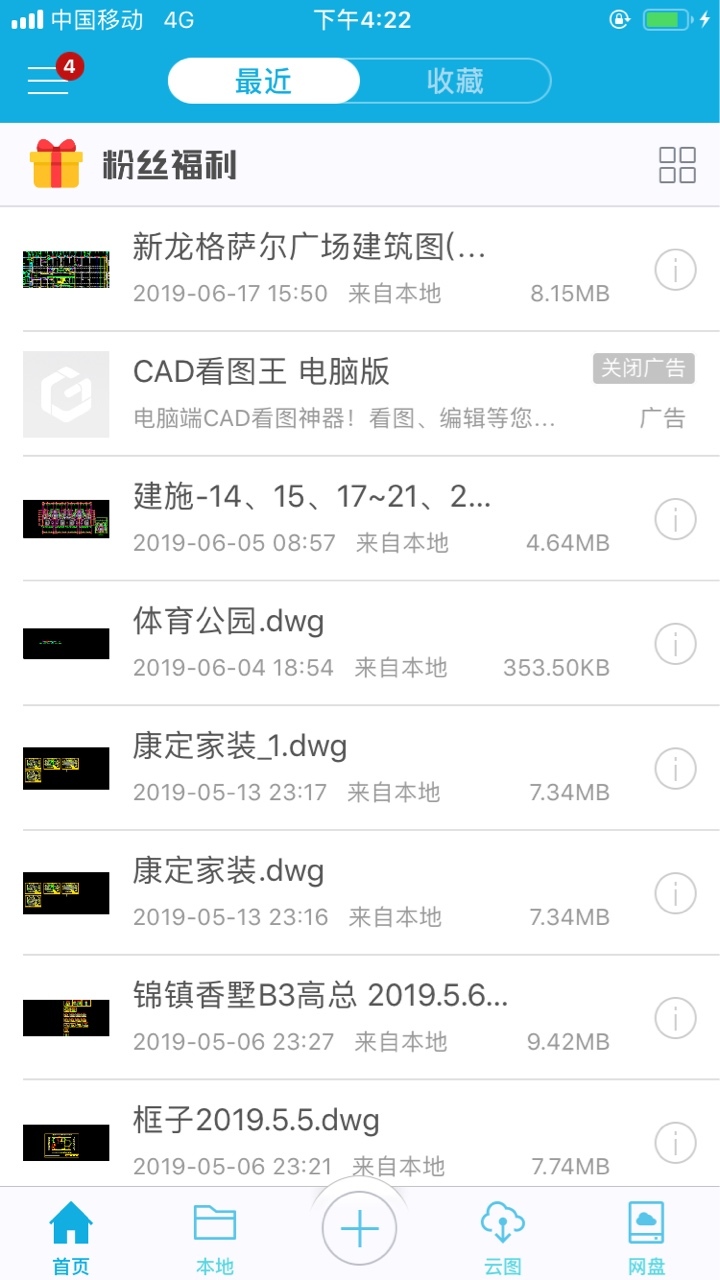Open the 云图 tab

503,1238
